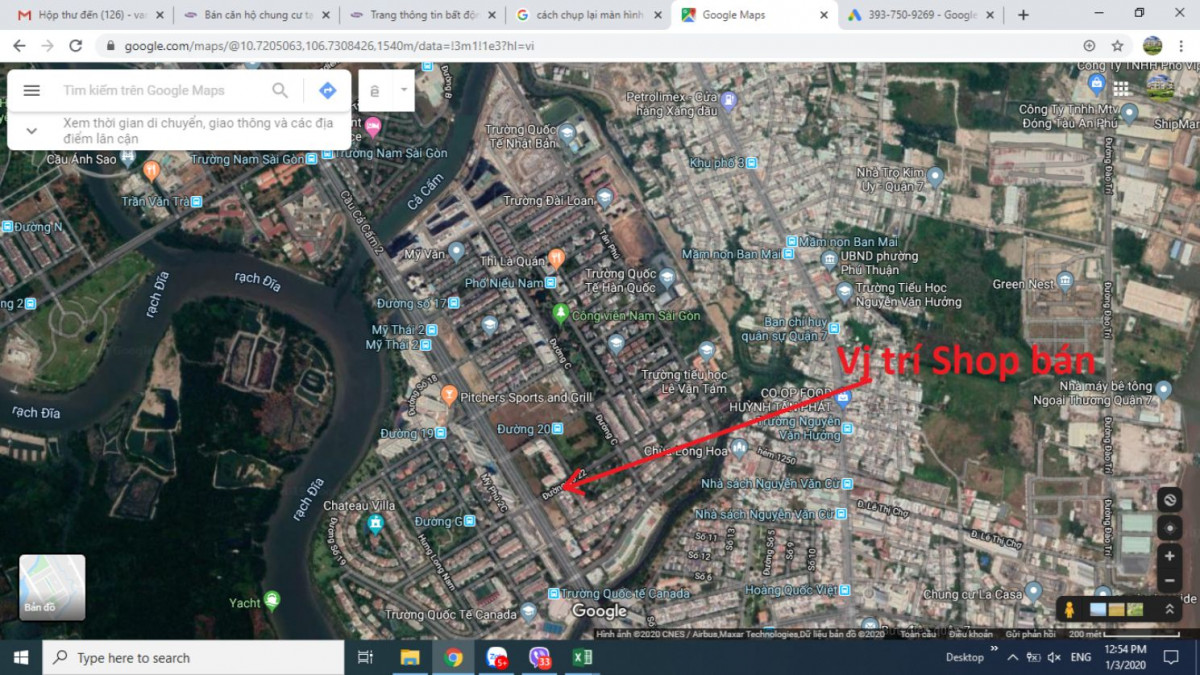Screen dimensions: 1200x675
Task: Open directions with the blue arrow icon
Action: (327, 90)
